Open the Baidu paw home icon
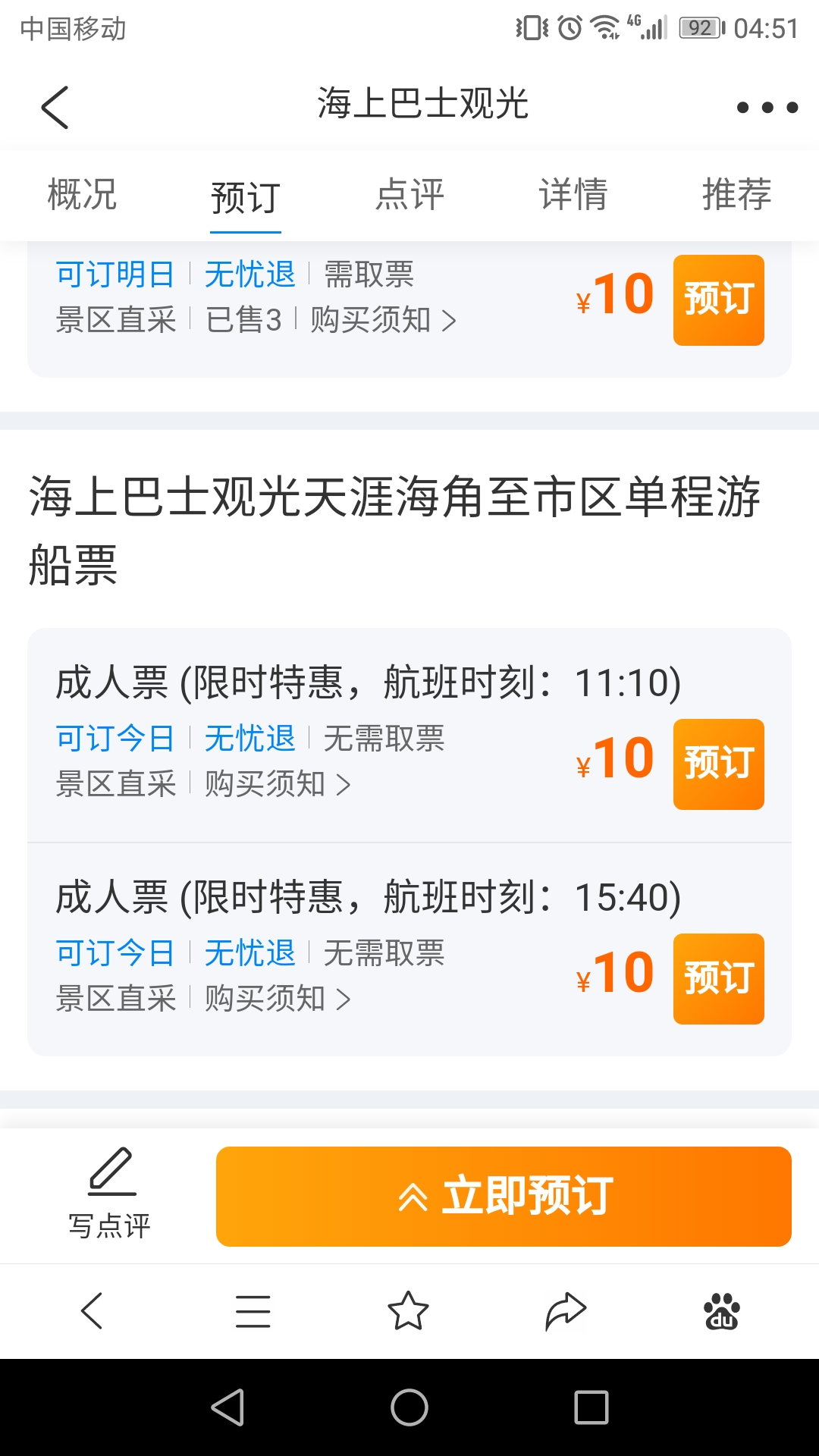 click(x=722, y=1311)
